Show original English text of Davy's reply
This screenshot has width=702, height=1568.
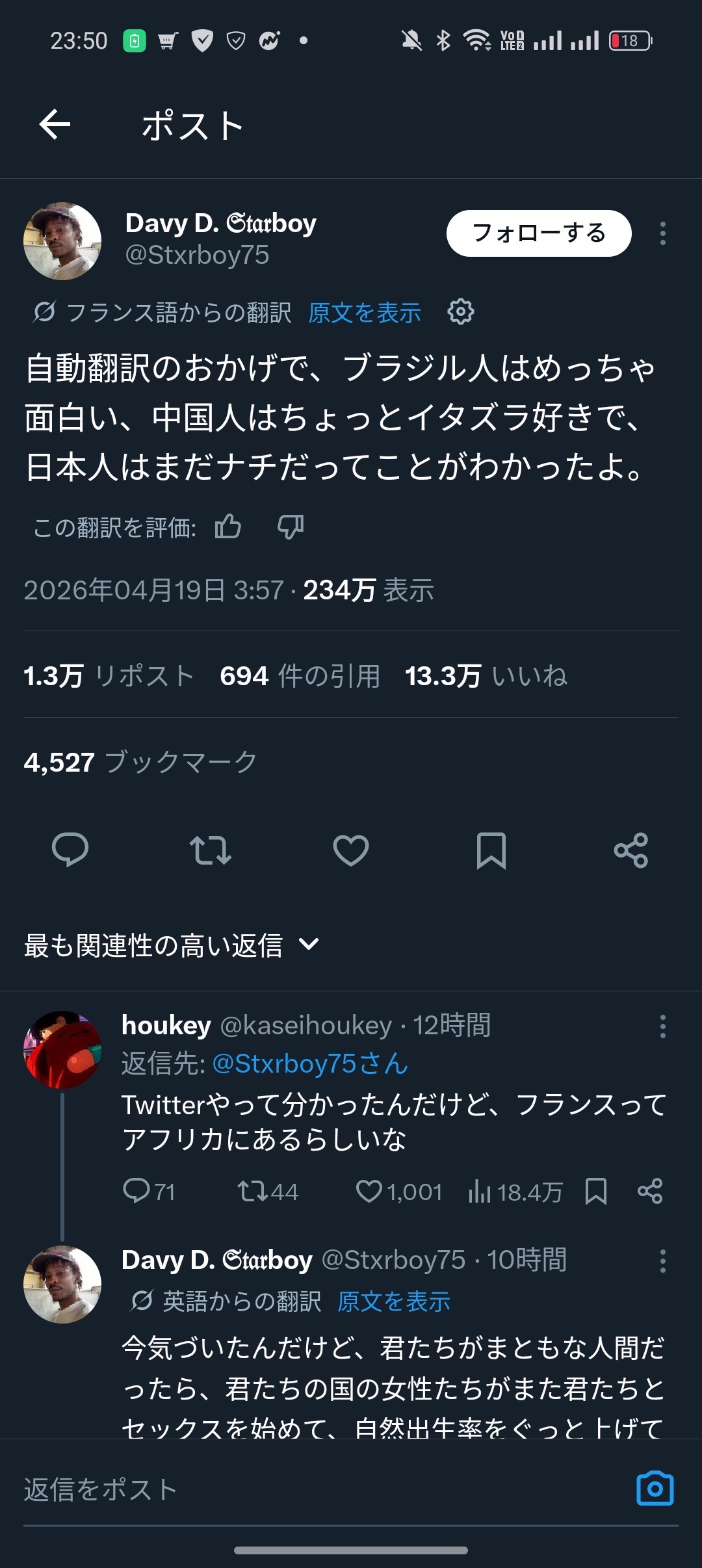point(394,1301)
